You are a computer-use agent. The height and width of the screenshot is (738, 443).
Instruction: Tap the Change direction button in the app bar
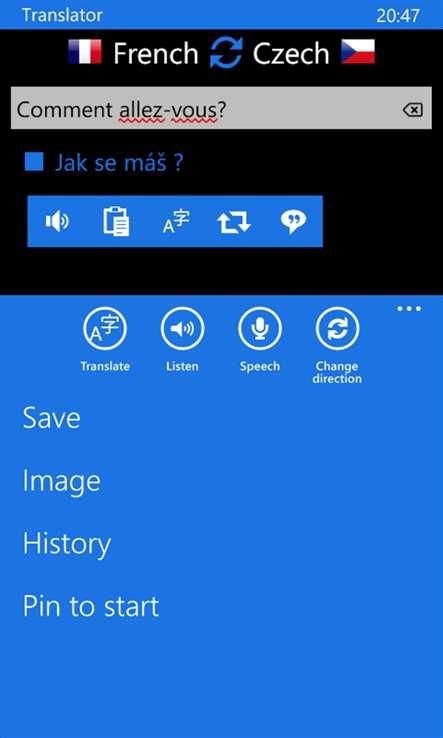(x=337, y=345)
